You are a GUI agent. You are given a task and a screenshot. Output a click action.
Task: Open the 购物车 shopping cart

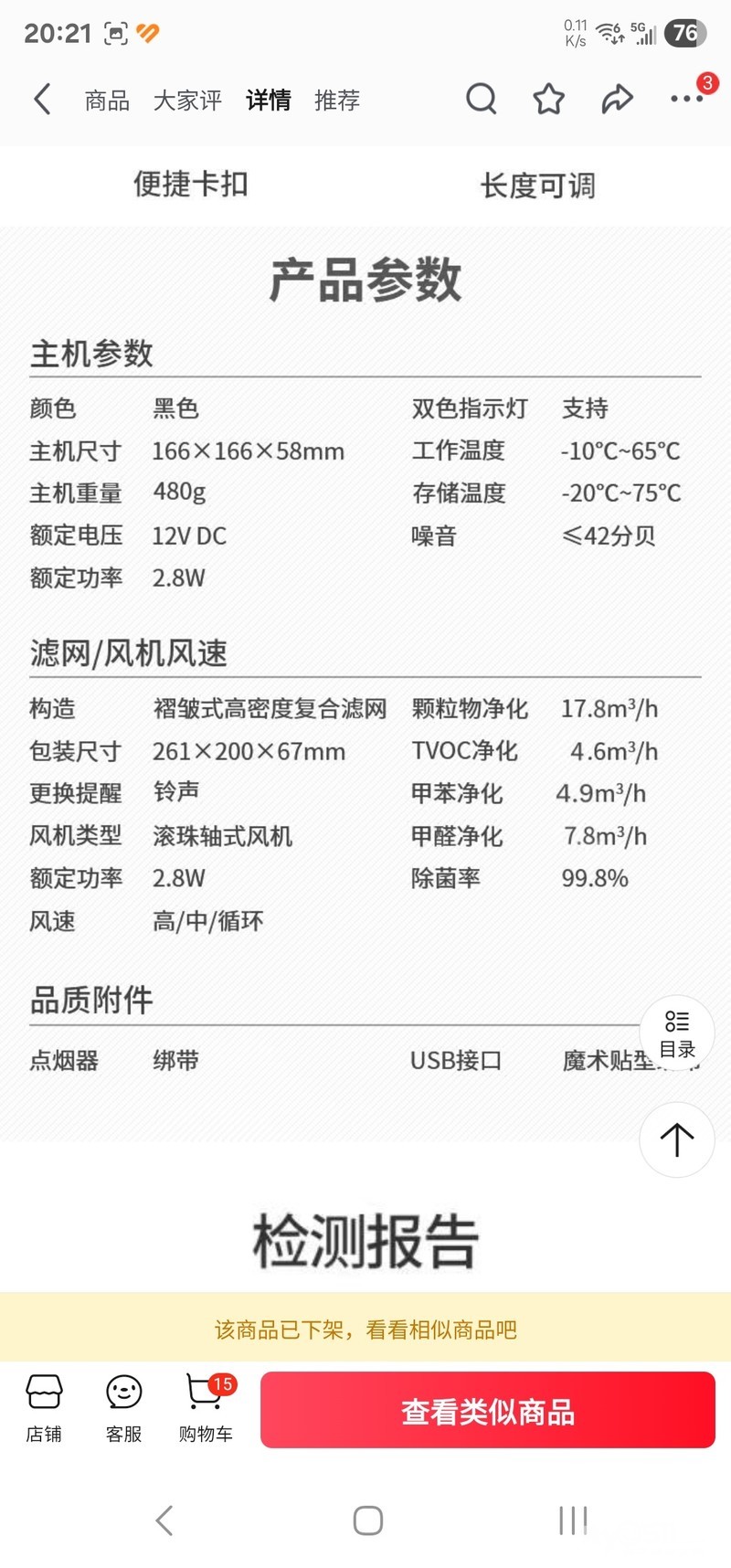coord(206,1408)
